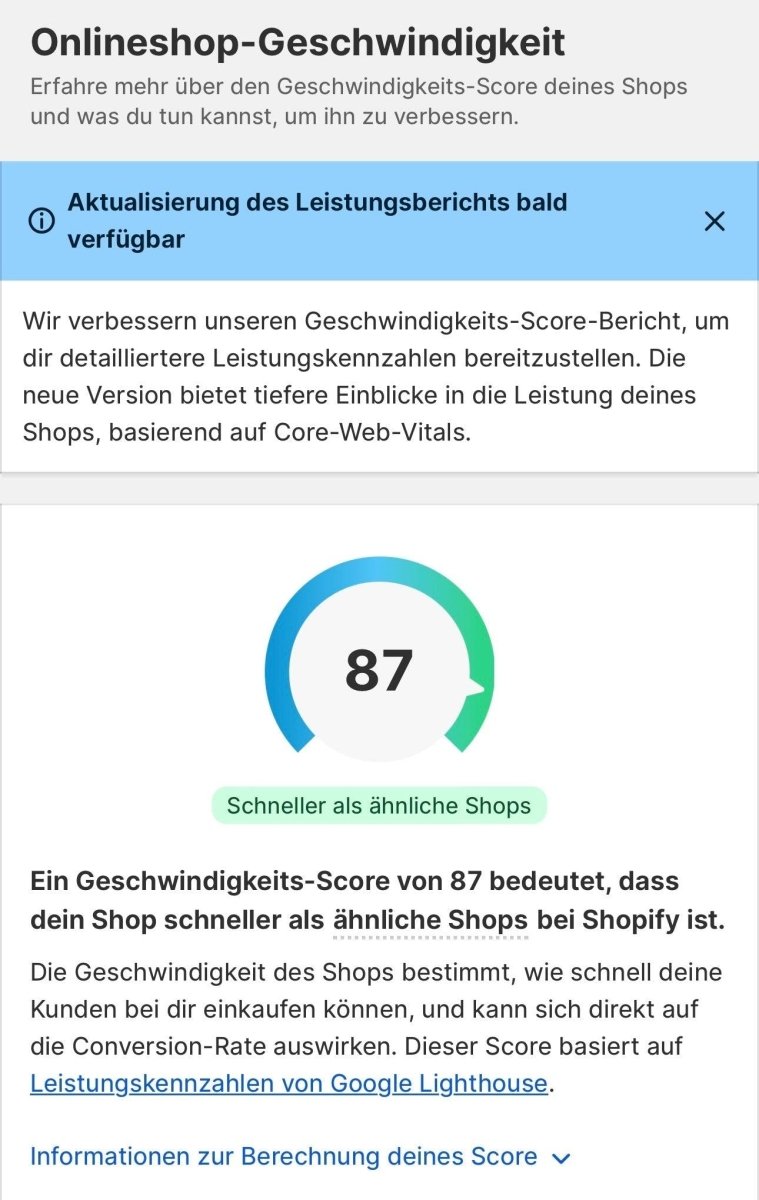759x1200 pixels.
Task: Click the info icon in the blue banner
Action: [x=41, y=221]
